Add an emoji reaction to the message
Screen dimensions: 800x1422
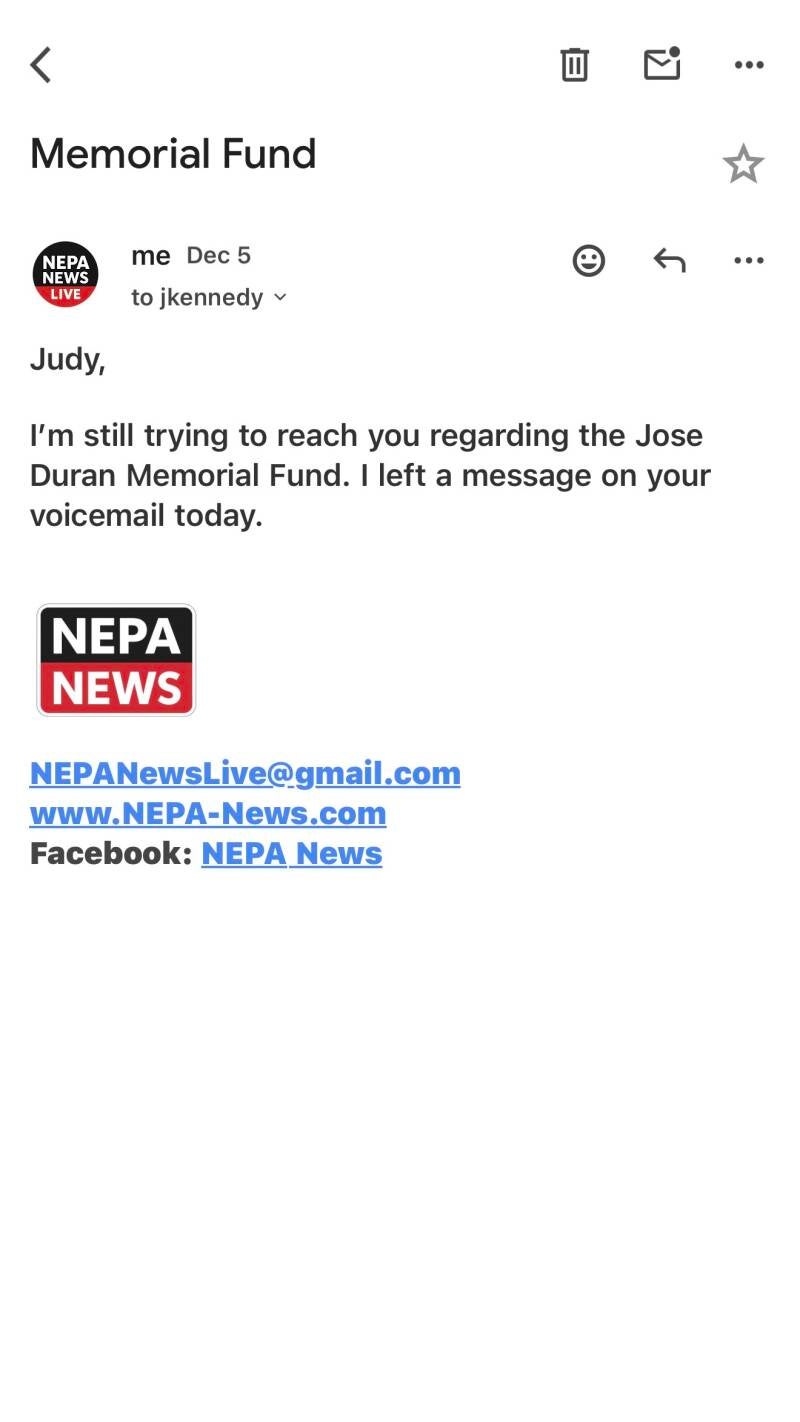point(589,261)
